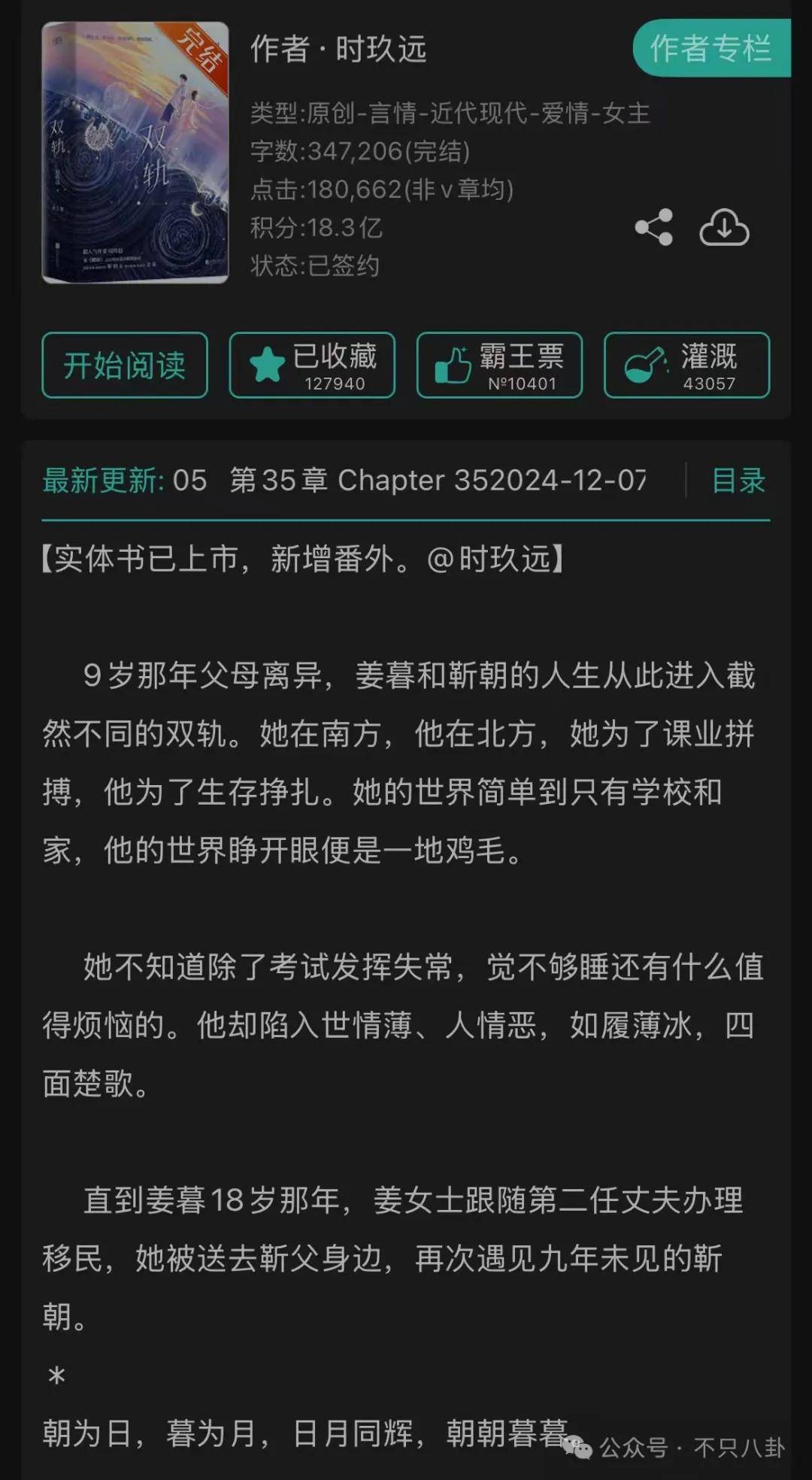
Task: View the 双轨 book cover
Action: pos(135,153)
